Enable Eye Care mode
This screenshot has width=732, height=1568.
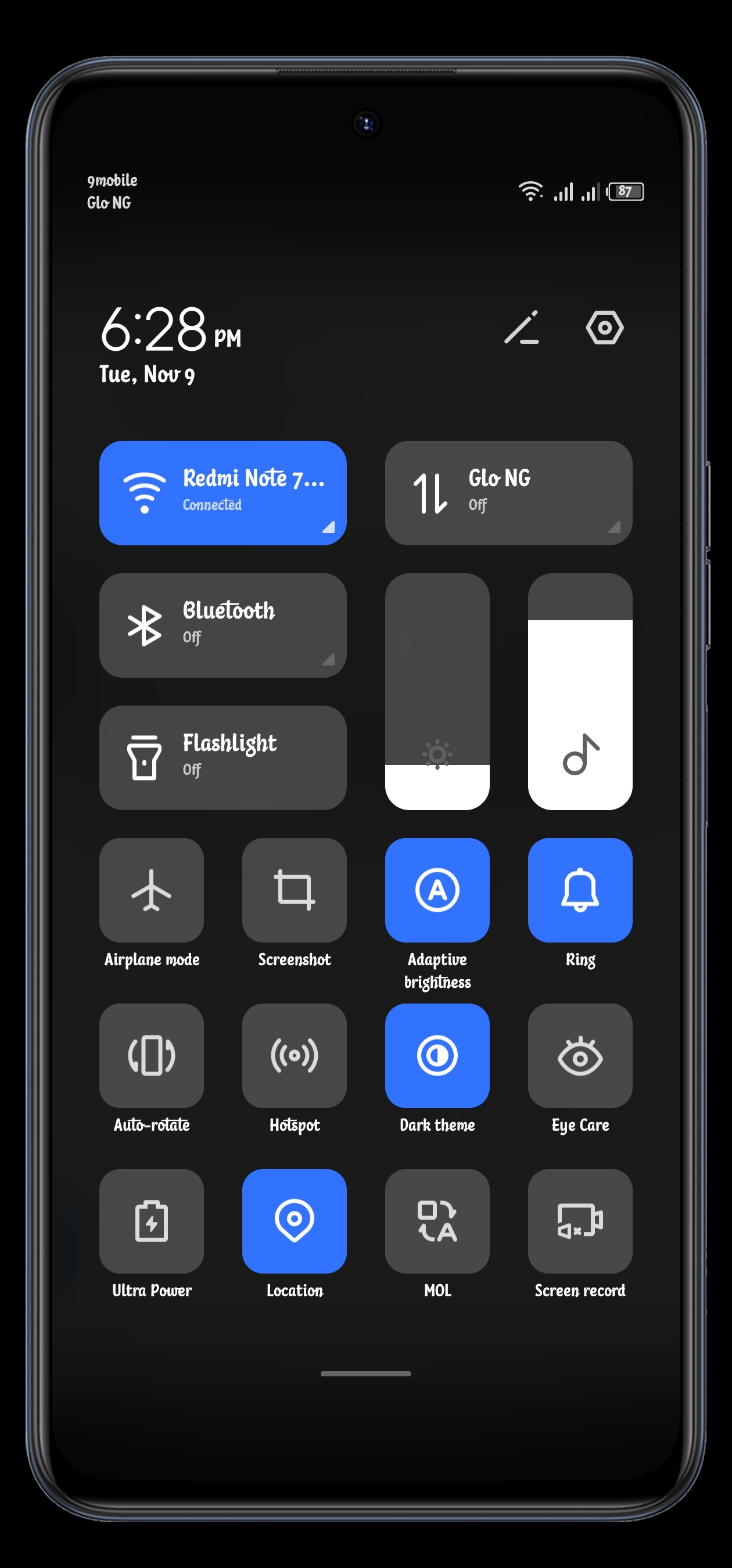(x=580, y=1055)
